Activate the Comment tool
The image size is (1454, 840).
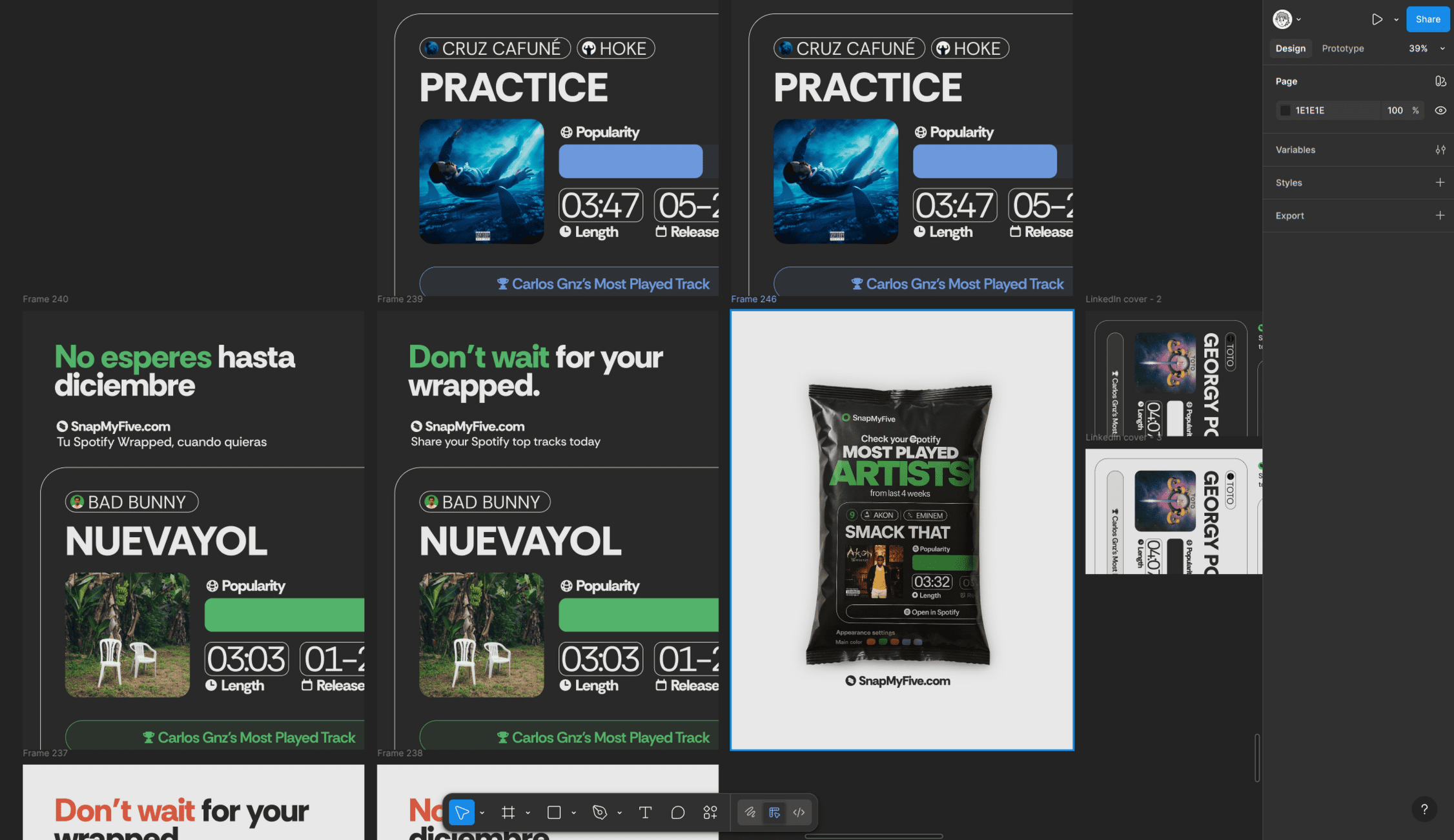click(677, 812)
